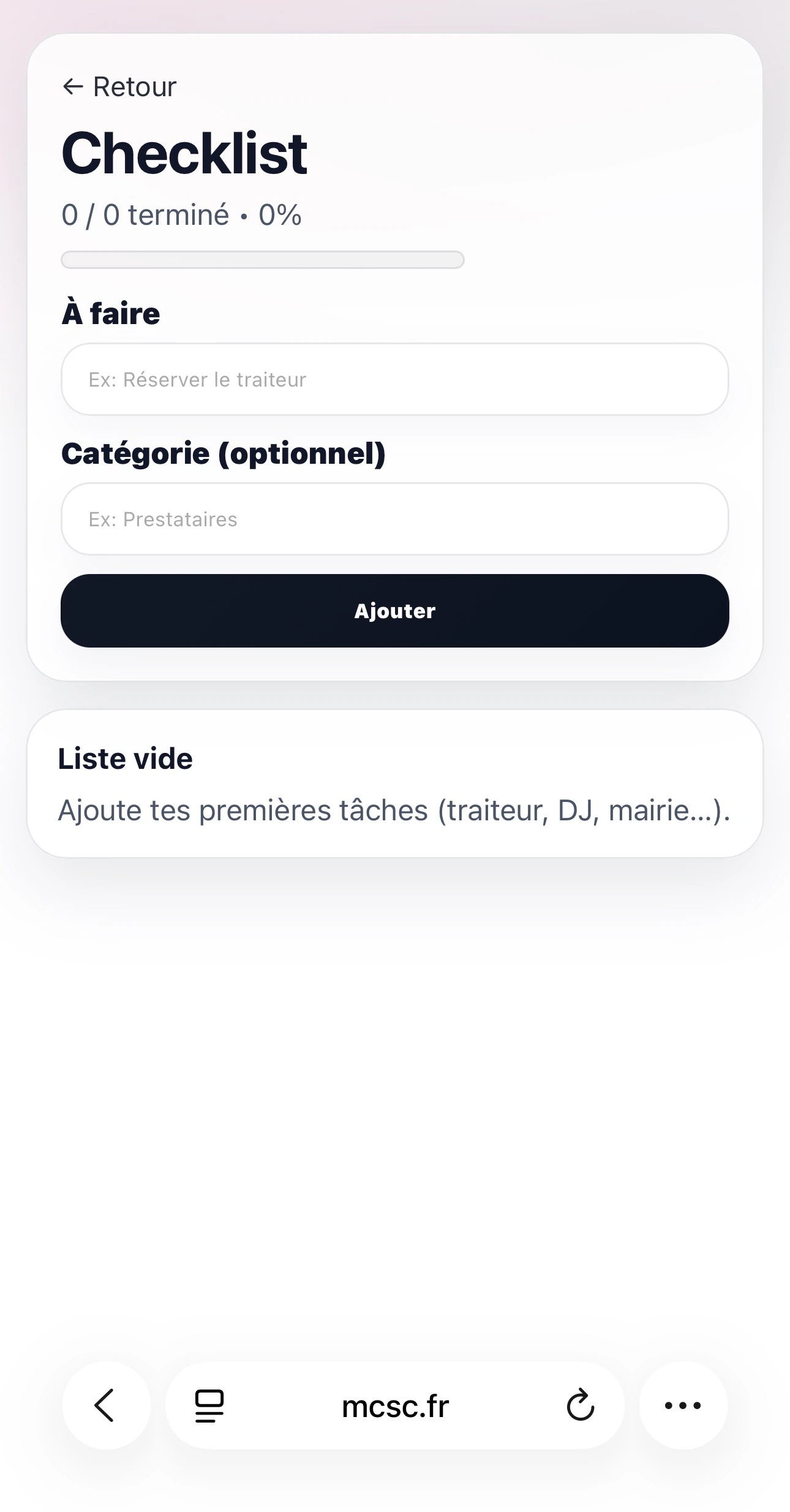
Task: Click the left arrow icon next to Retour
Action: point(73,86)
